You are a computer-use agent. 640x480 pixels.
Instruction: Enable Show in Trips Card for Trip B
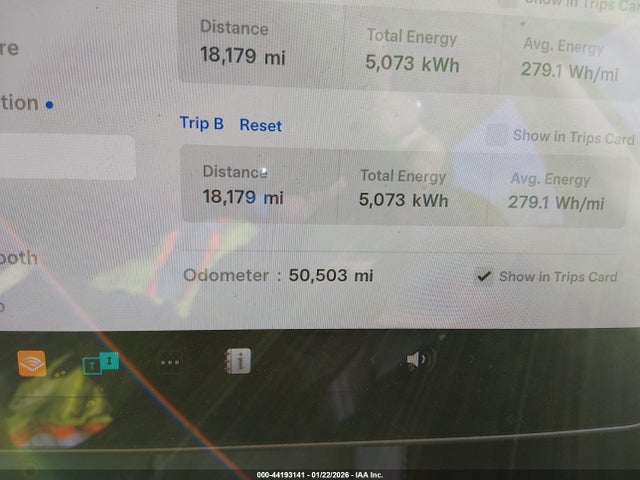pyautogui.click(x=496, y=136)
